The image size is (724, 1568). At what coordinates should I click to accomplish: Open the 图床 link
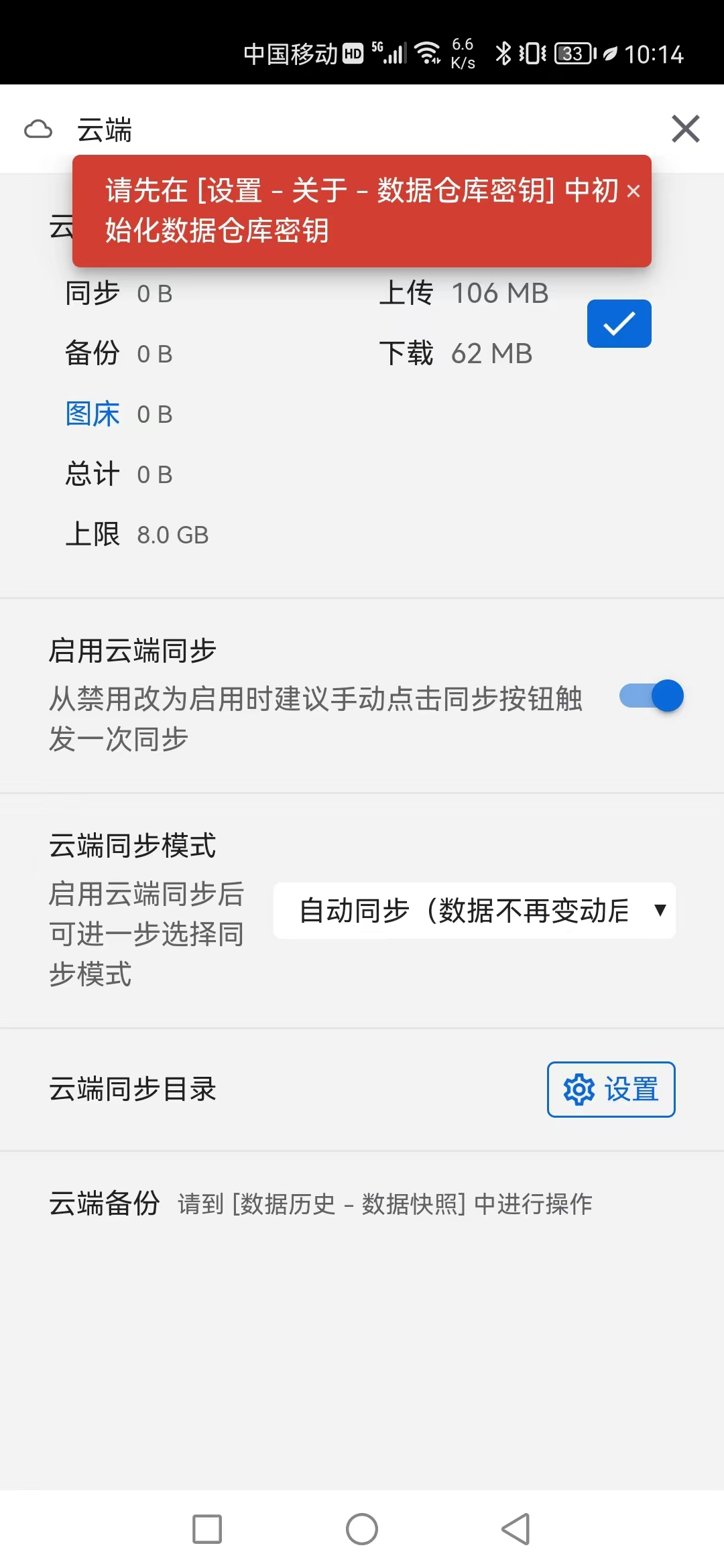[93, 414]
